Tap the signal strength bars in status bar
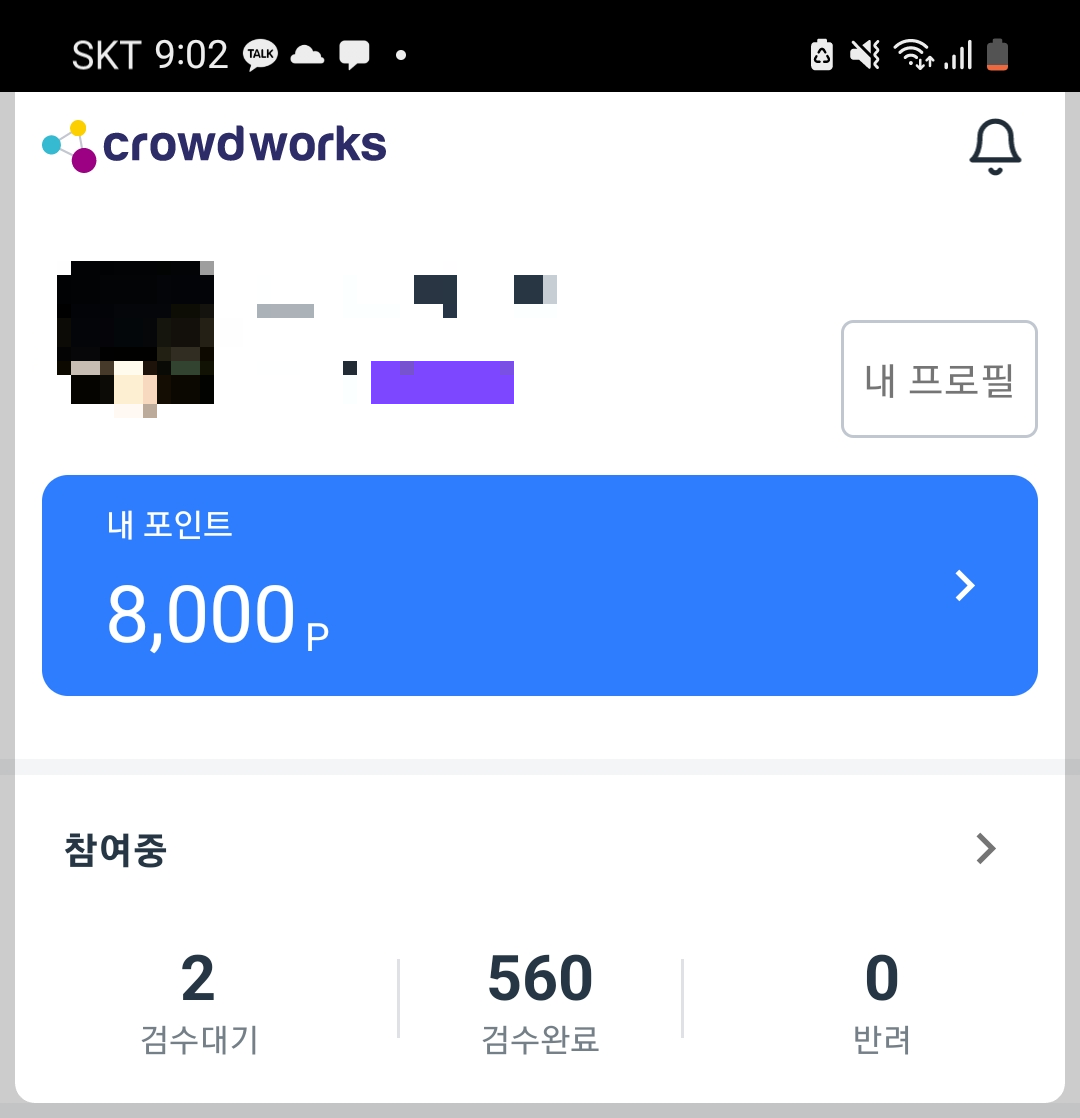1080x1118 pixels. click(x=957, y=54)
